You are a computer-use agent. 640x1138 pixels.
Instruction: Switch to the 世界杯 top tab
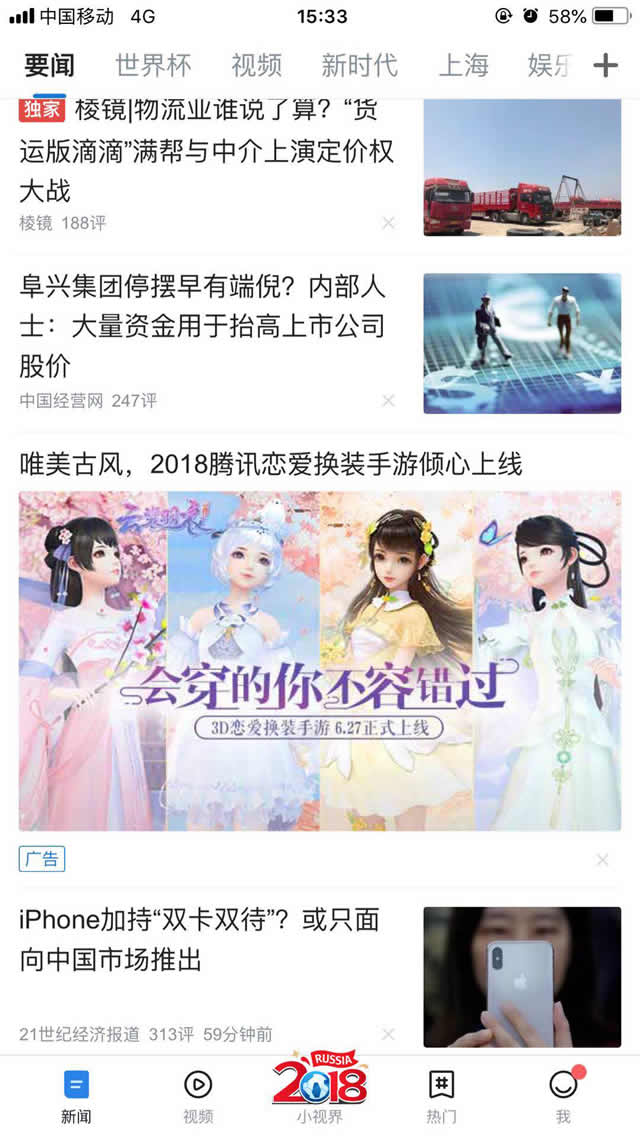click(153, 66)
